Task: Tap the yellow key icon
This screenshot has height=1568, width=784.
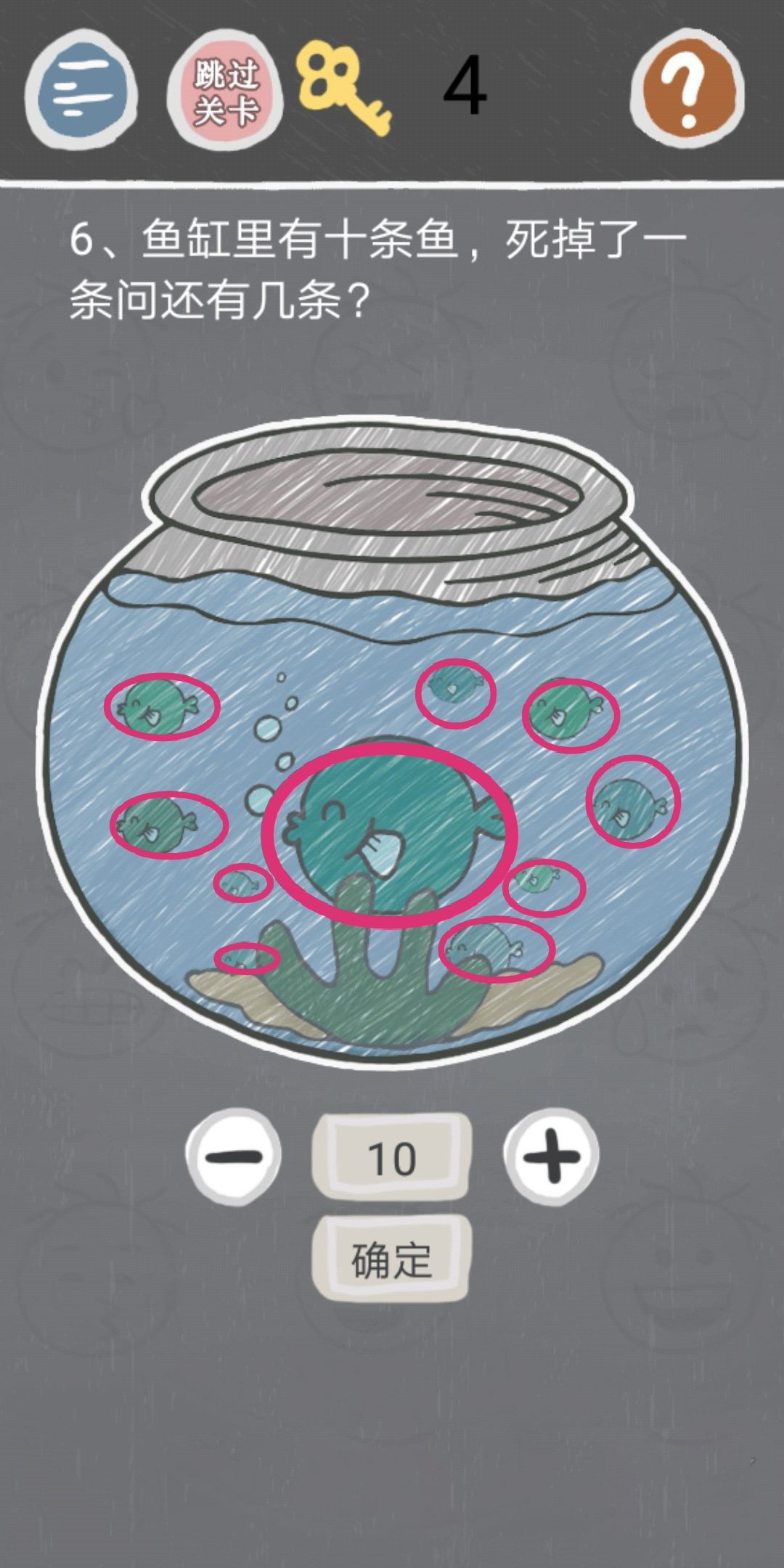Action: (341, 86)
